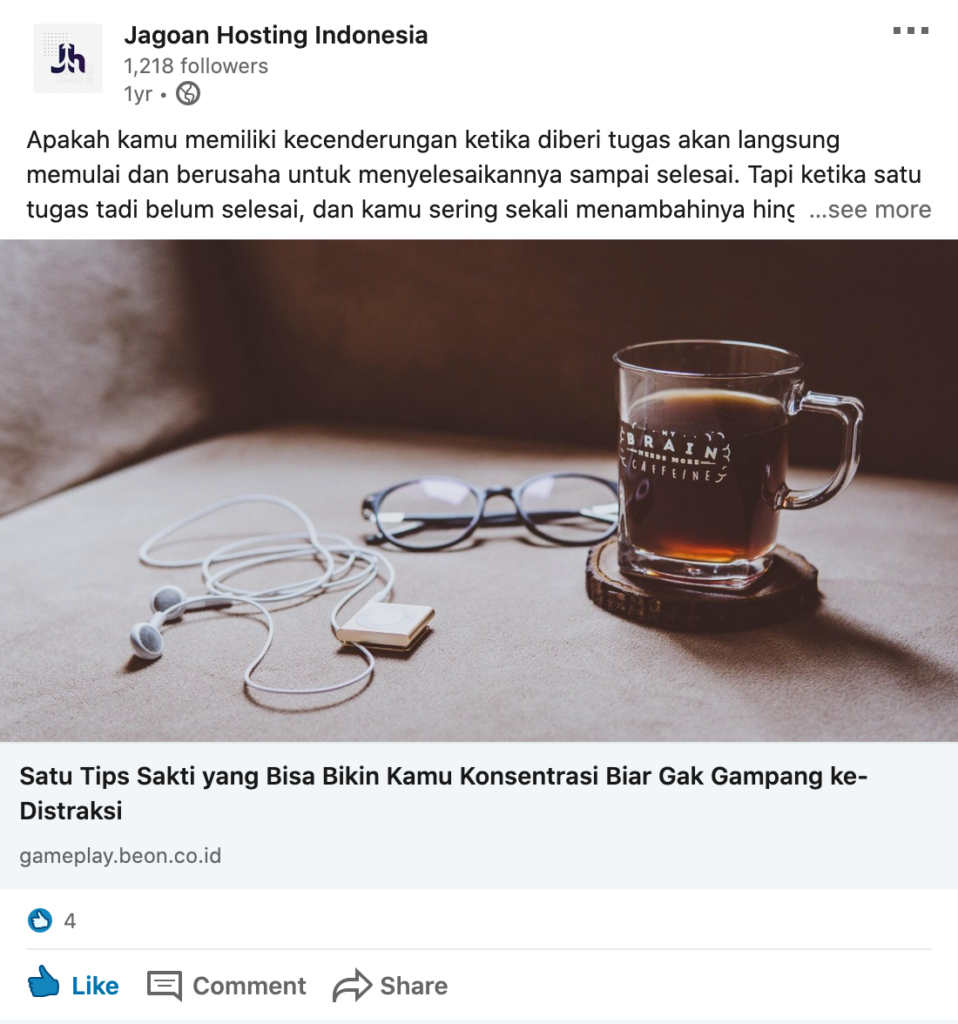Open Jagoan Hosting Indonesia profile
This screenshot has height=1024, width=958.
(275, 36)
